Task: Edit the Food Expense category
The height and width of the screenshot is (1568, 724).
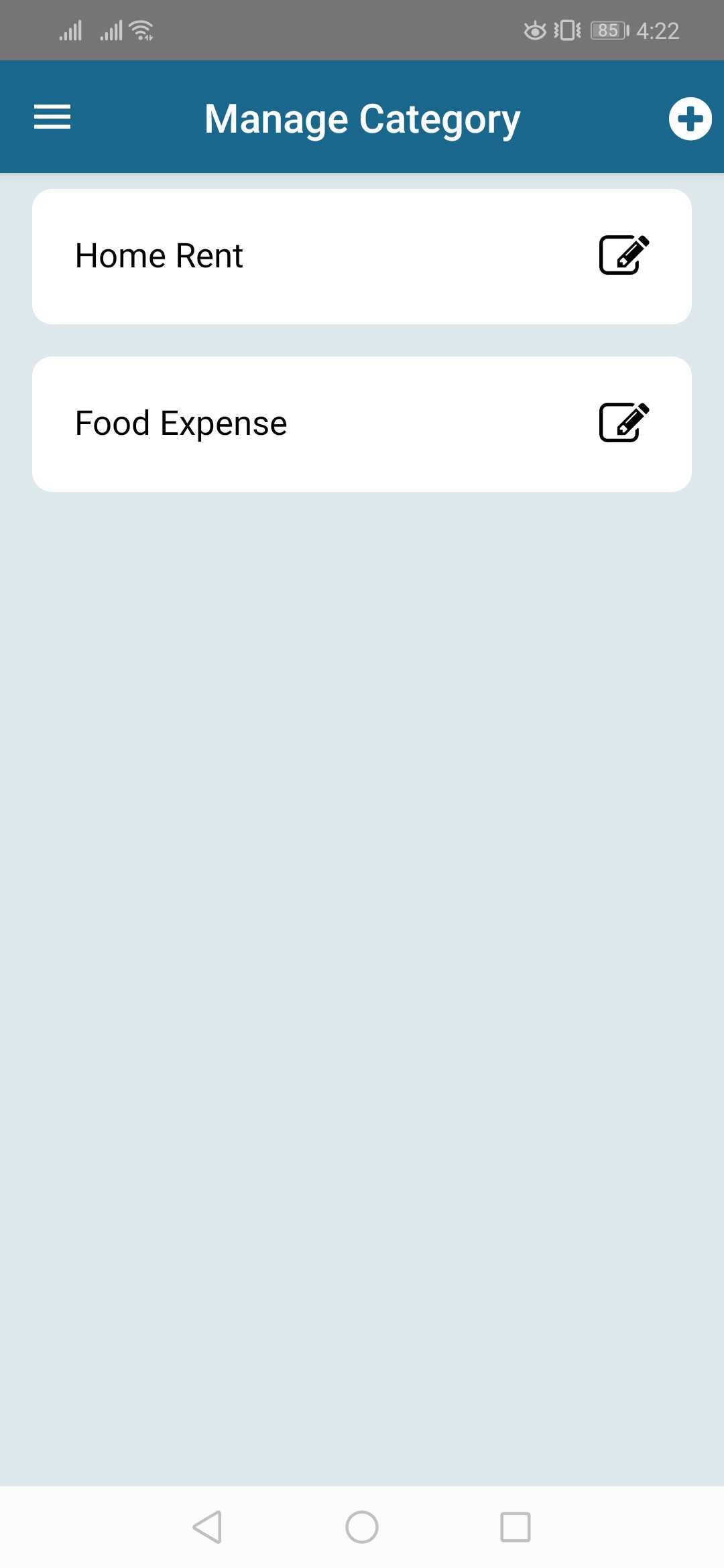Action: point(623,423)
